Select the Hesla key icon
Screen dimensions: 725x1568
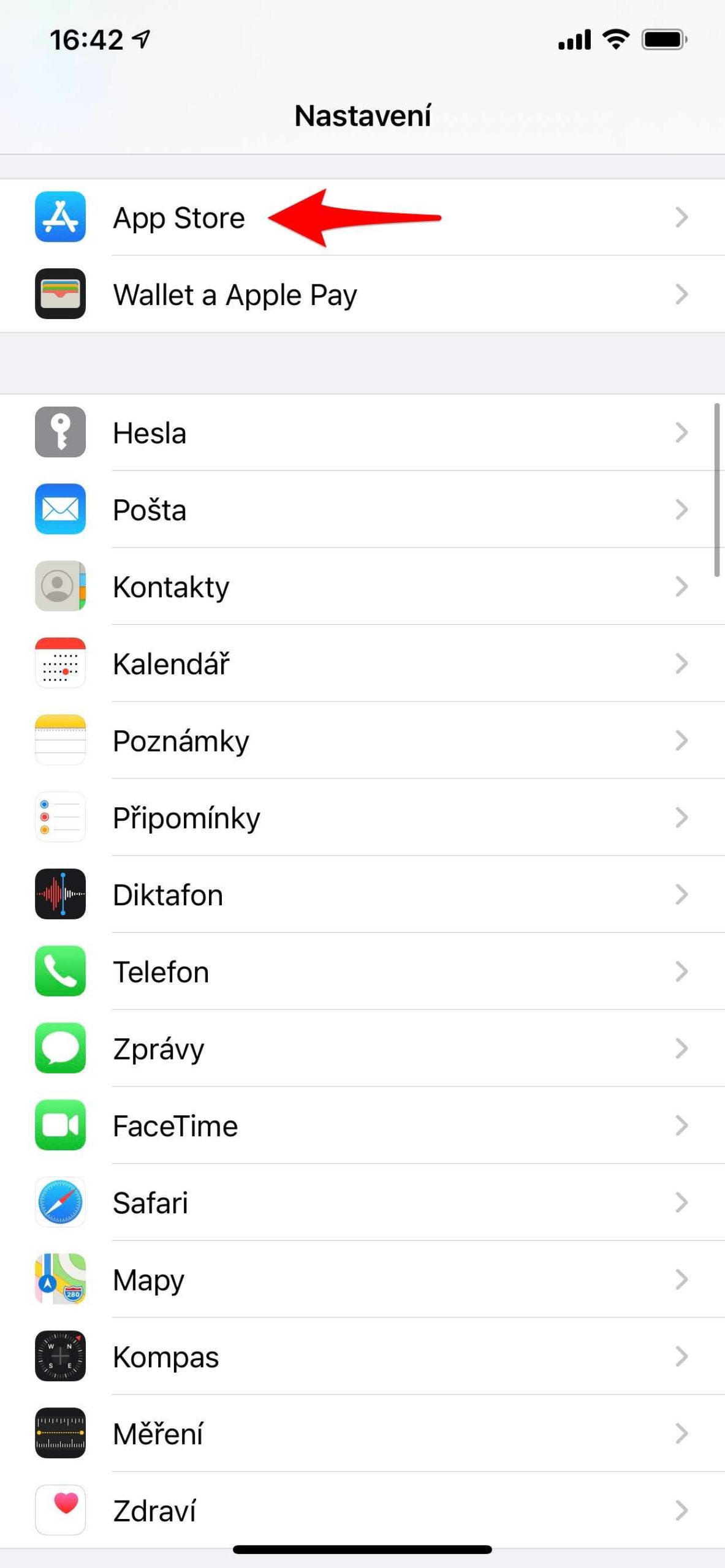click(60, 434)
